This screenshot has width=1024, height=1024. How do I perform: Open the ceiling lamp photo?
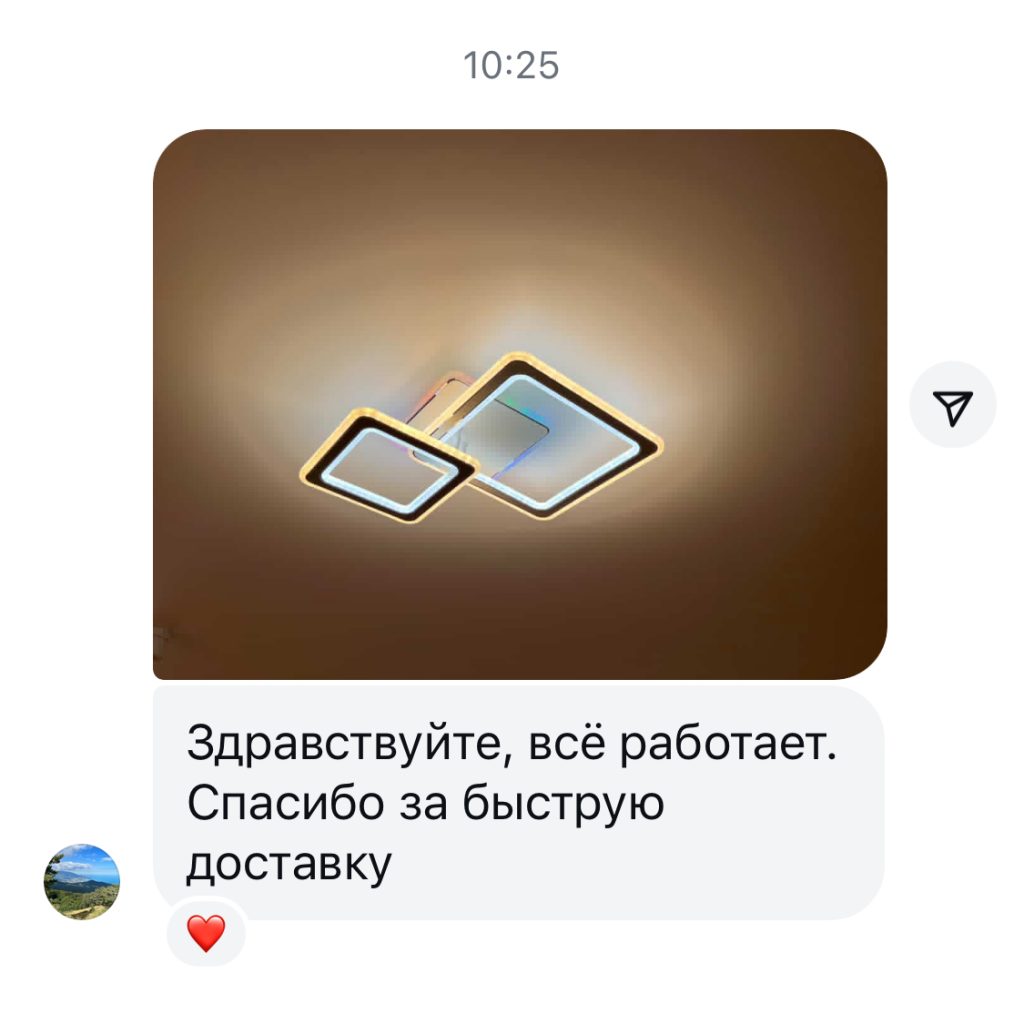pos(519,404)
